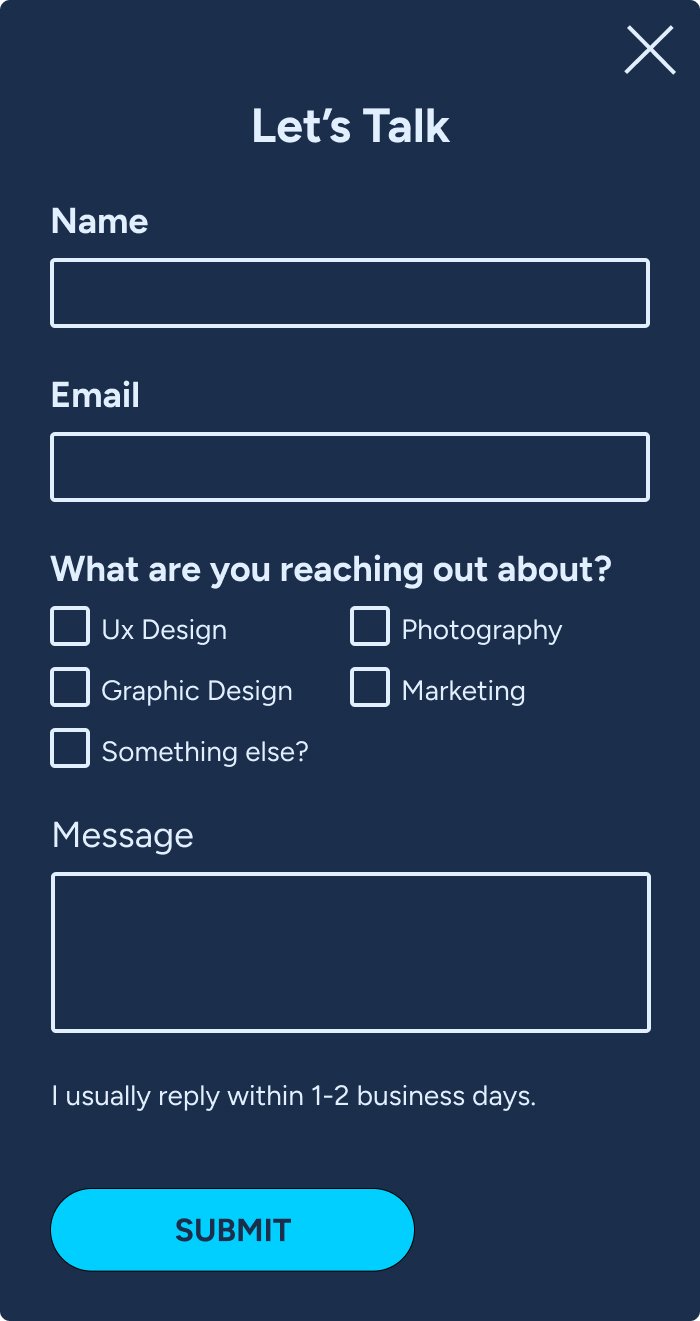The width and height of the screenshot is (700, 1321).
Task: Tap the Message text area
Action: coord(350,952)
